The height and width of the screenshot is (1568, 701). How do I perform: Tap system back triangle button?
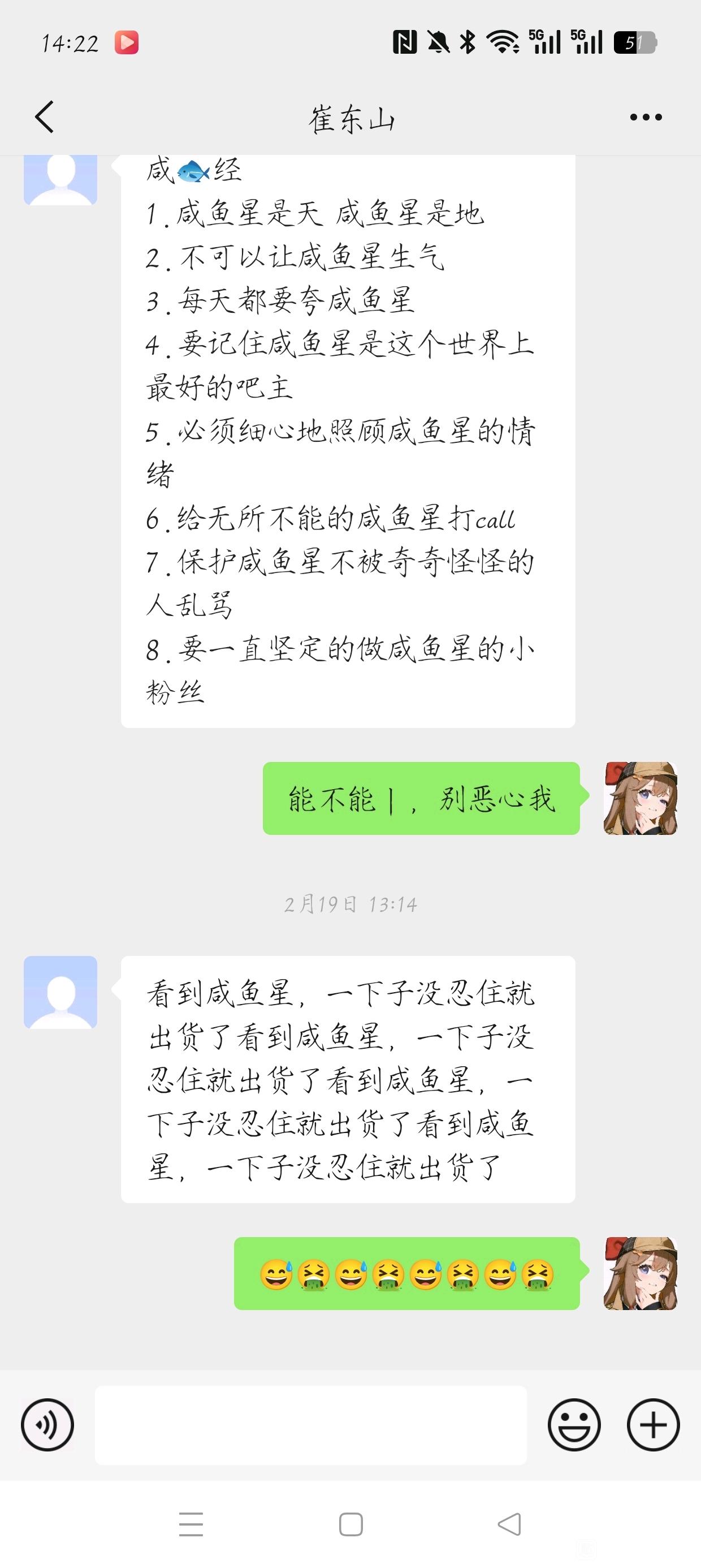[509, 1524]
